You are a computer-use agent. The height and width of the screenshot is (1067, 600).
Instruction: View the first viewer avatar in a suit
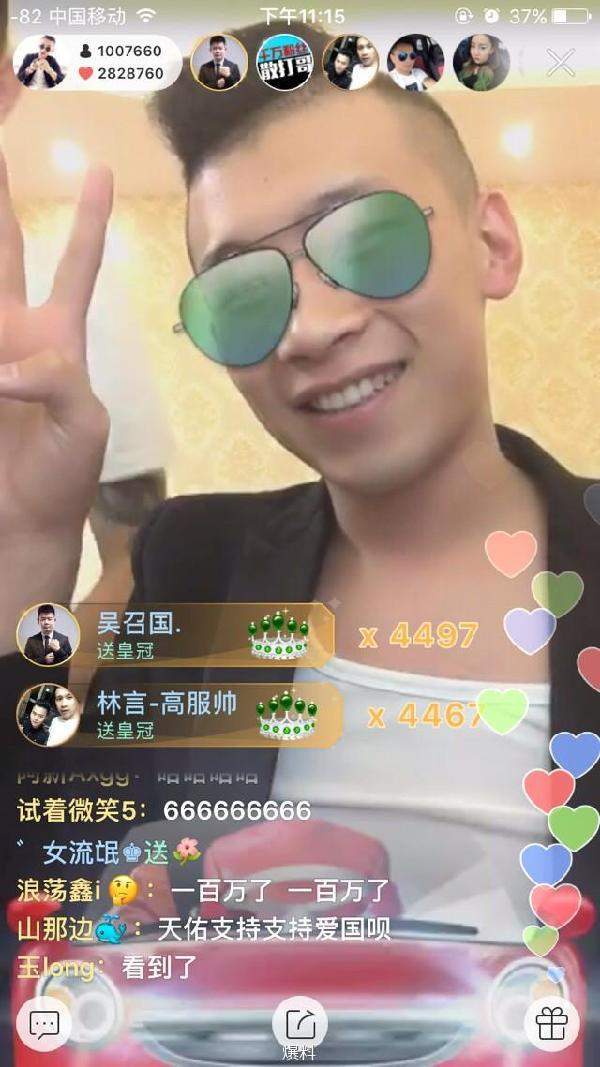tap(218, 62)
